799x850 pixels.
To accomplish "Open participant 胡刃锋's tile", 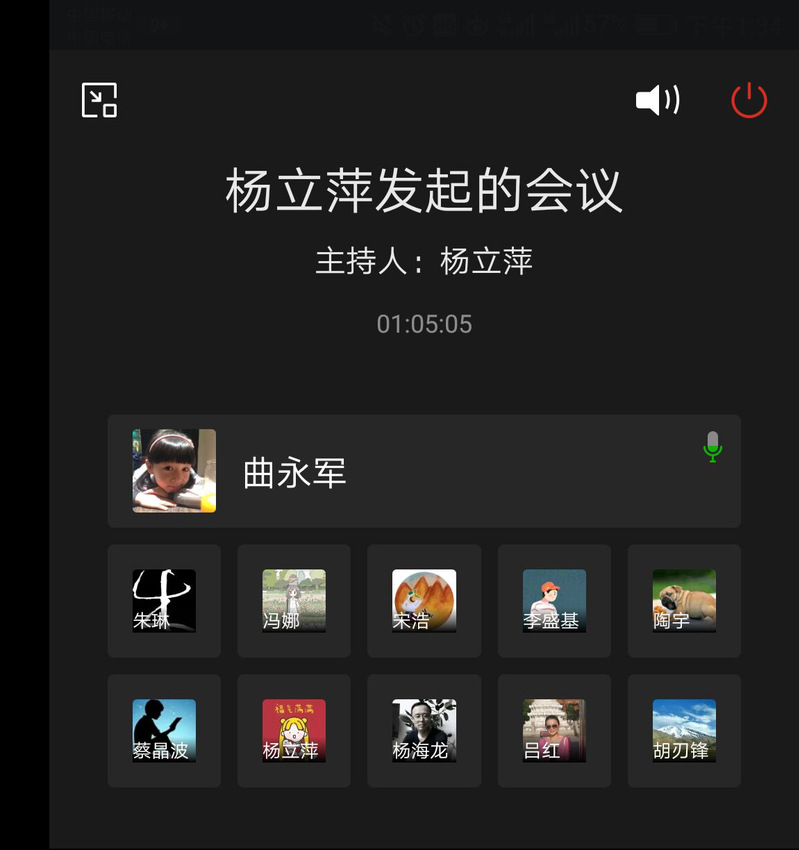I will (684, 731).
